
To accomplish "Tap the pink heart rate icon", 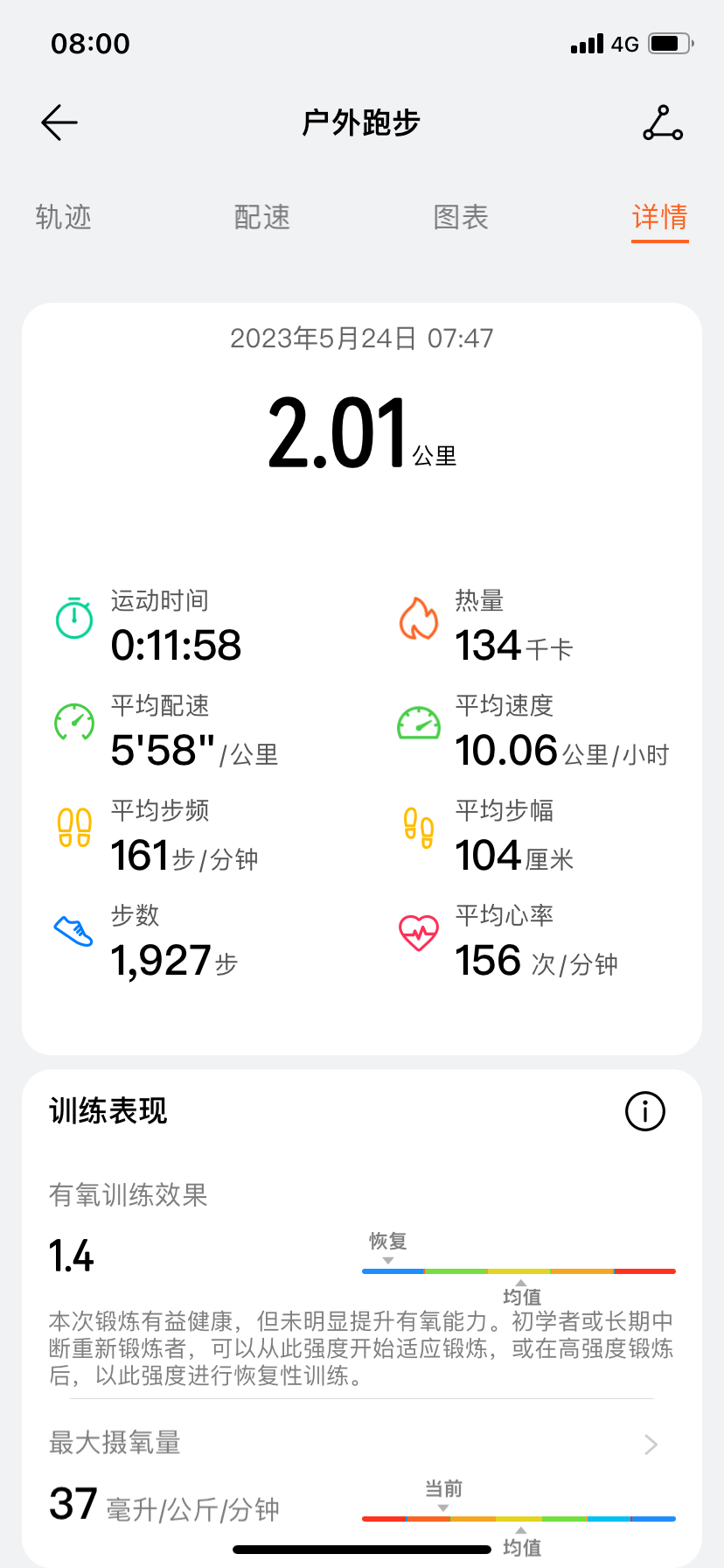I will 418,934.
